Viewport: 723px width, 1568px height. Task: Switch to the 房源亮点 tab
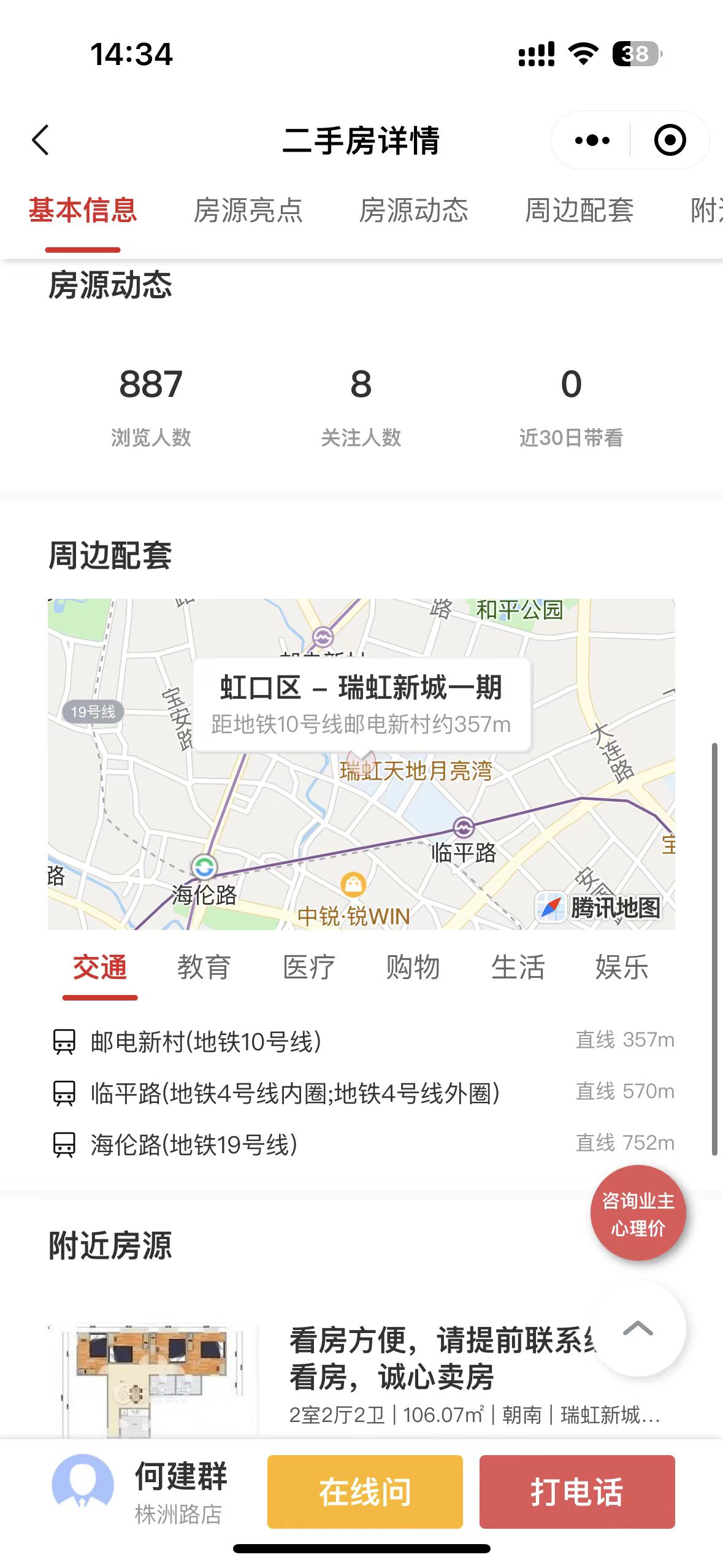coord(248,210)
